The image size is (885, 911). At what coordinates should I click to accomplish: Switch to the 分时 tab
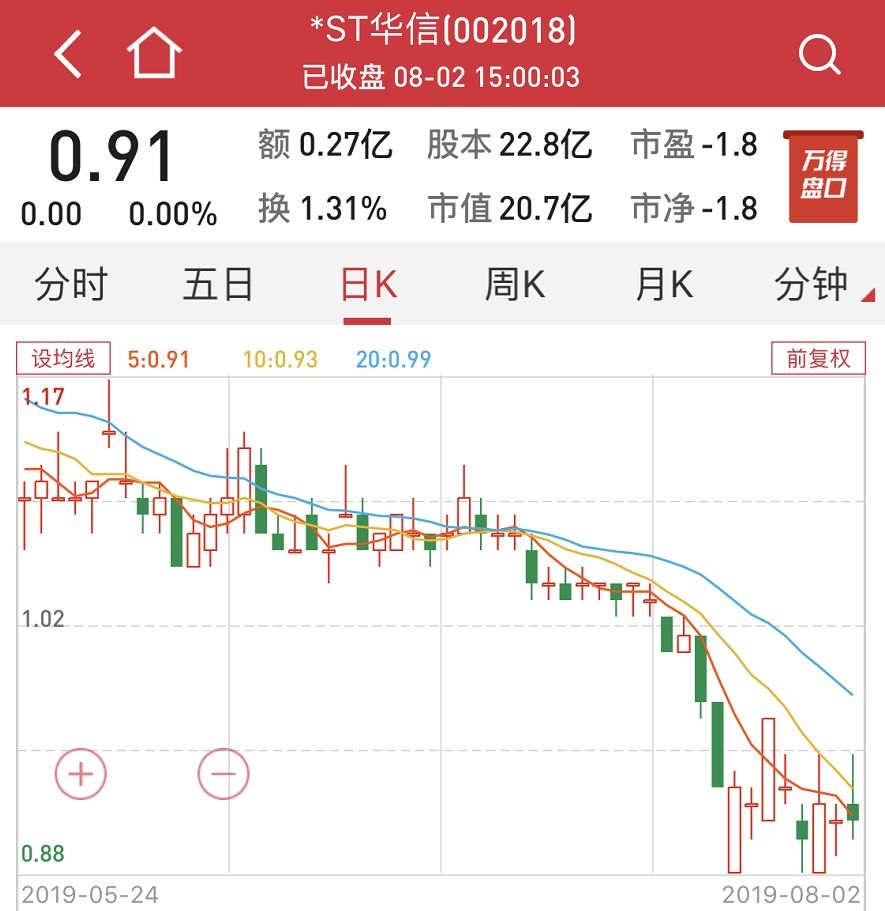tap(71, 286)
